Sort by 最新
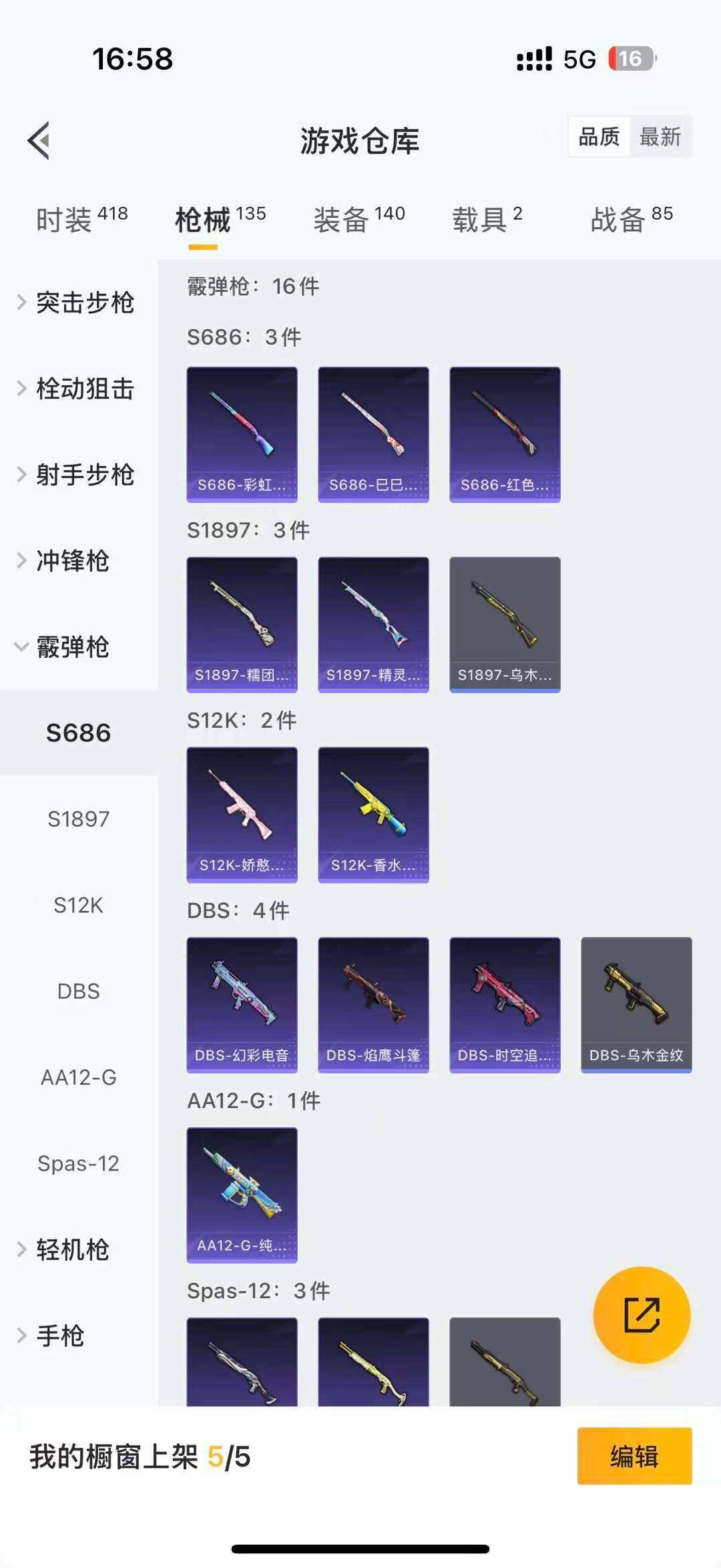Screen dimensions: 721x1568 coord(660,137)
